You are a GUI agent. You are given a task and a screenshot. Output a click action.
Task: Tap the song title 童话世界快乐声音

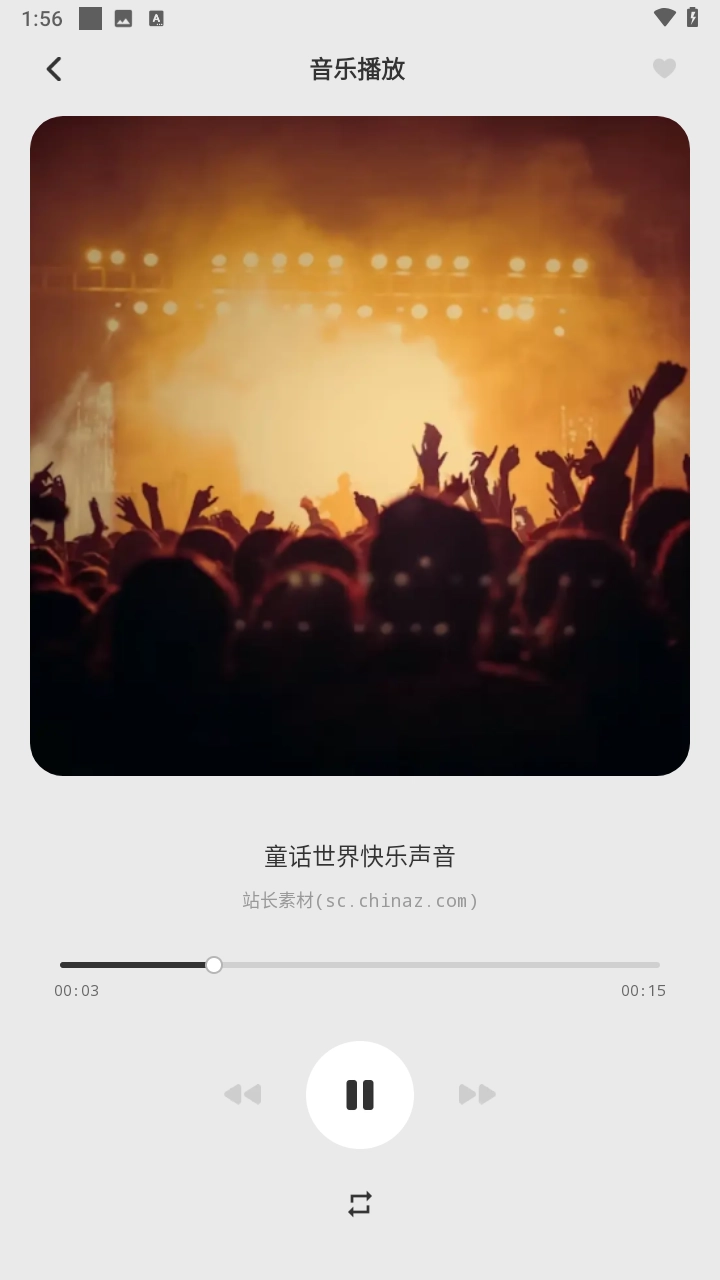pyautogui.click(x=360, y=856)
